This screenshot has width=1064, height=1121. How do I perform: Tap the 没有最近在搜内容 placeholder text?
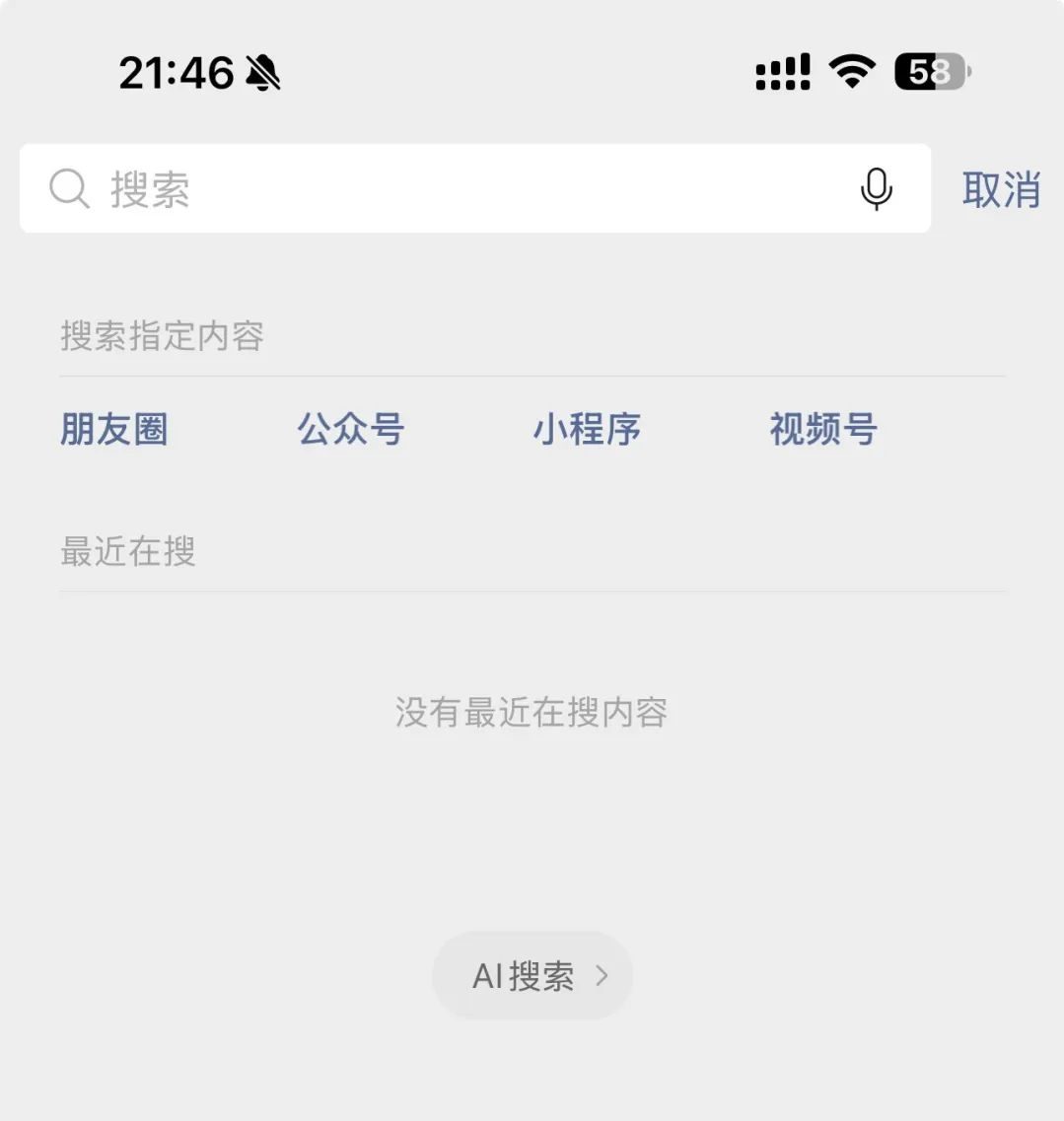pyautogui.click(x=532, y=712)
